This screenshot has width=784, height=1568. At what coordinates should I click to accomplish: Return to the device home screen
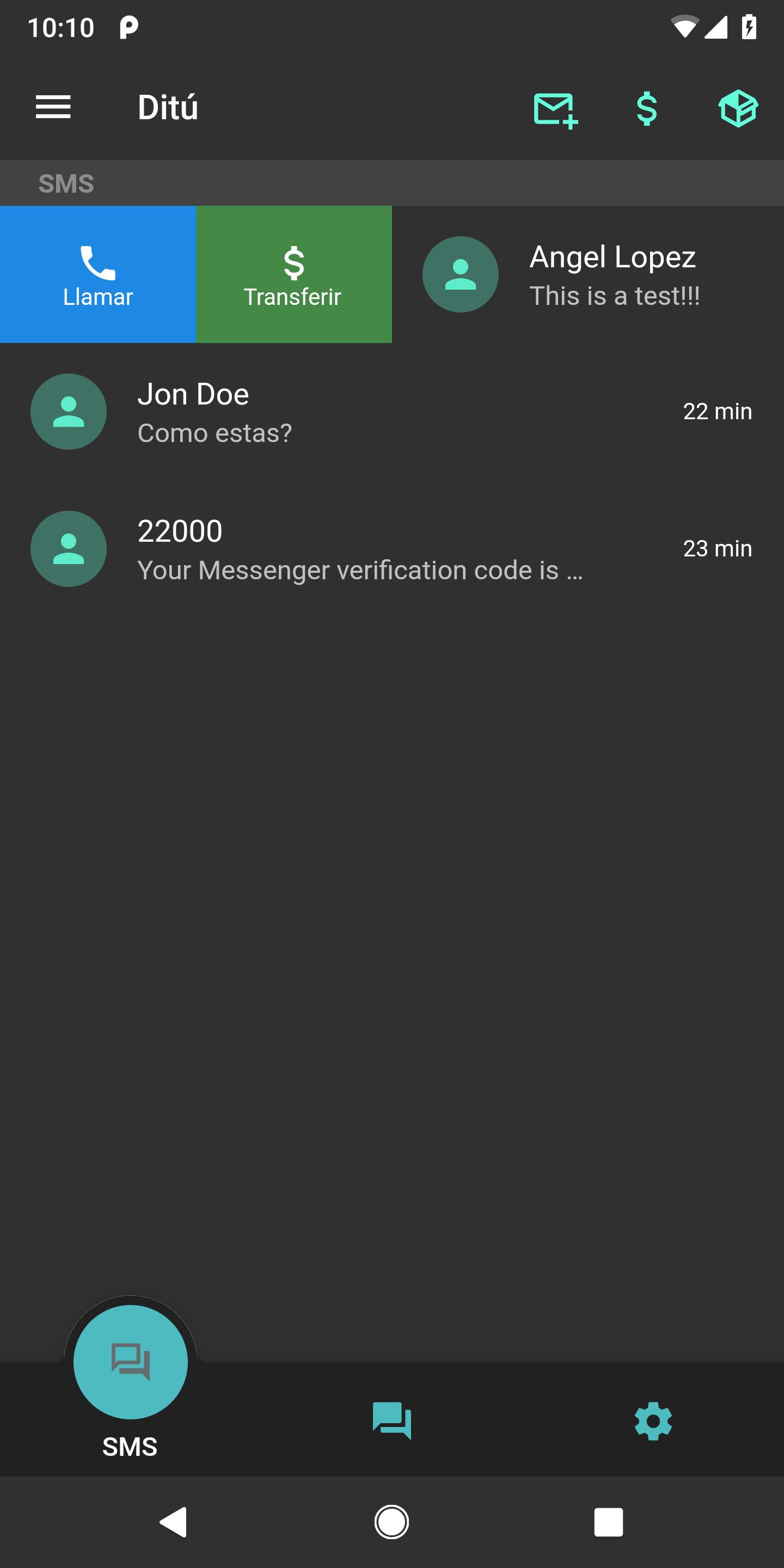391,1522
